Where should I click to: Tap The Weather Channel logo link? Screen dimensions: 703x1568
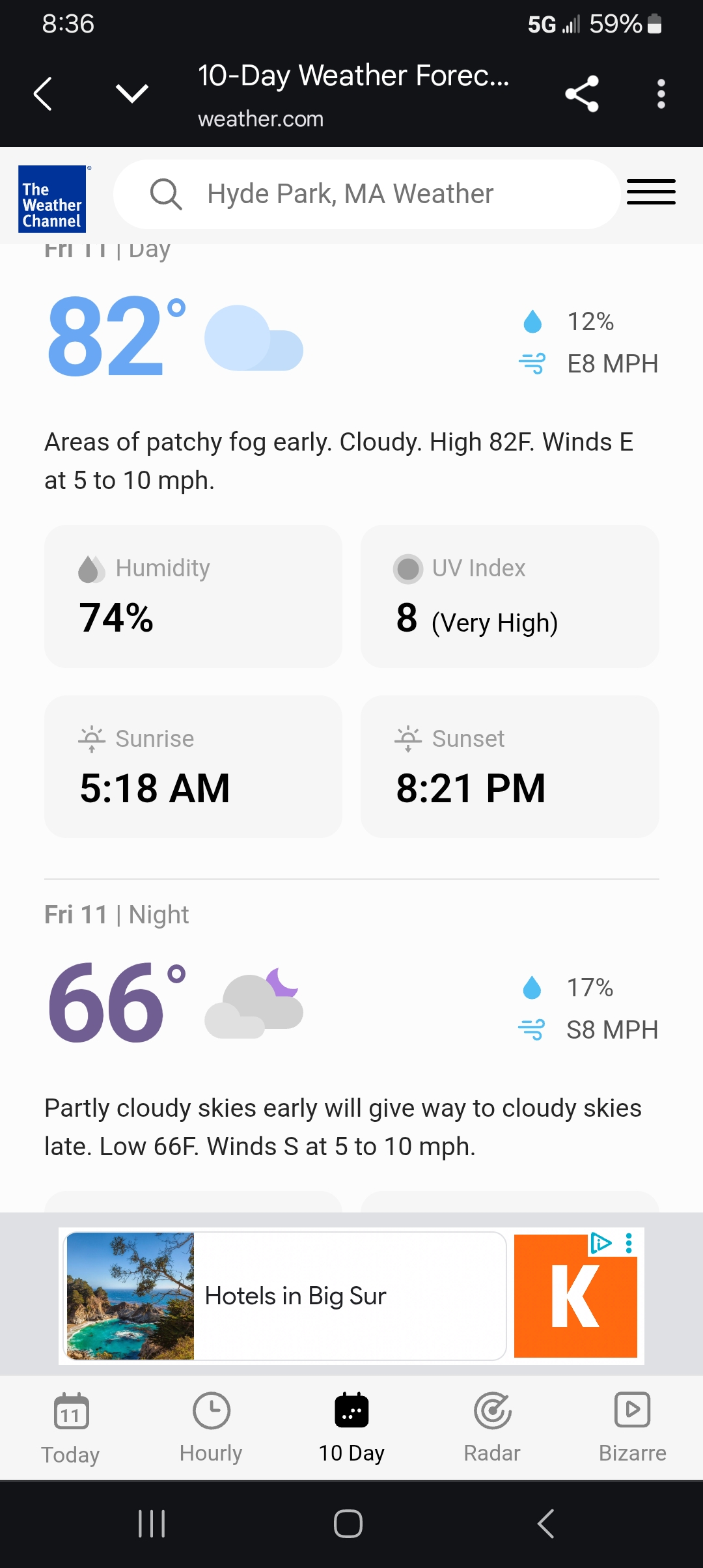pos(52,199)
